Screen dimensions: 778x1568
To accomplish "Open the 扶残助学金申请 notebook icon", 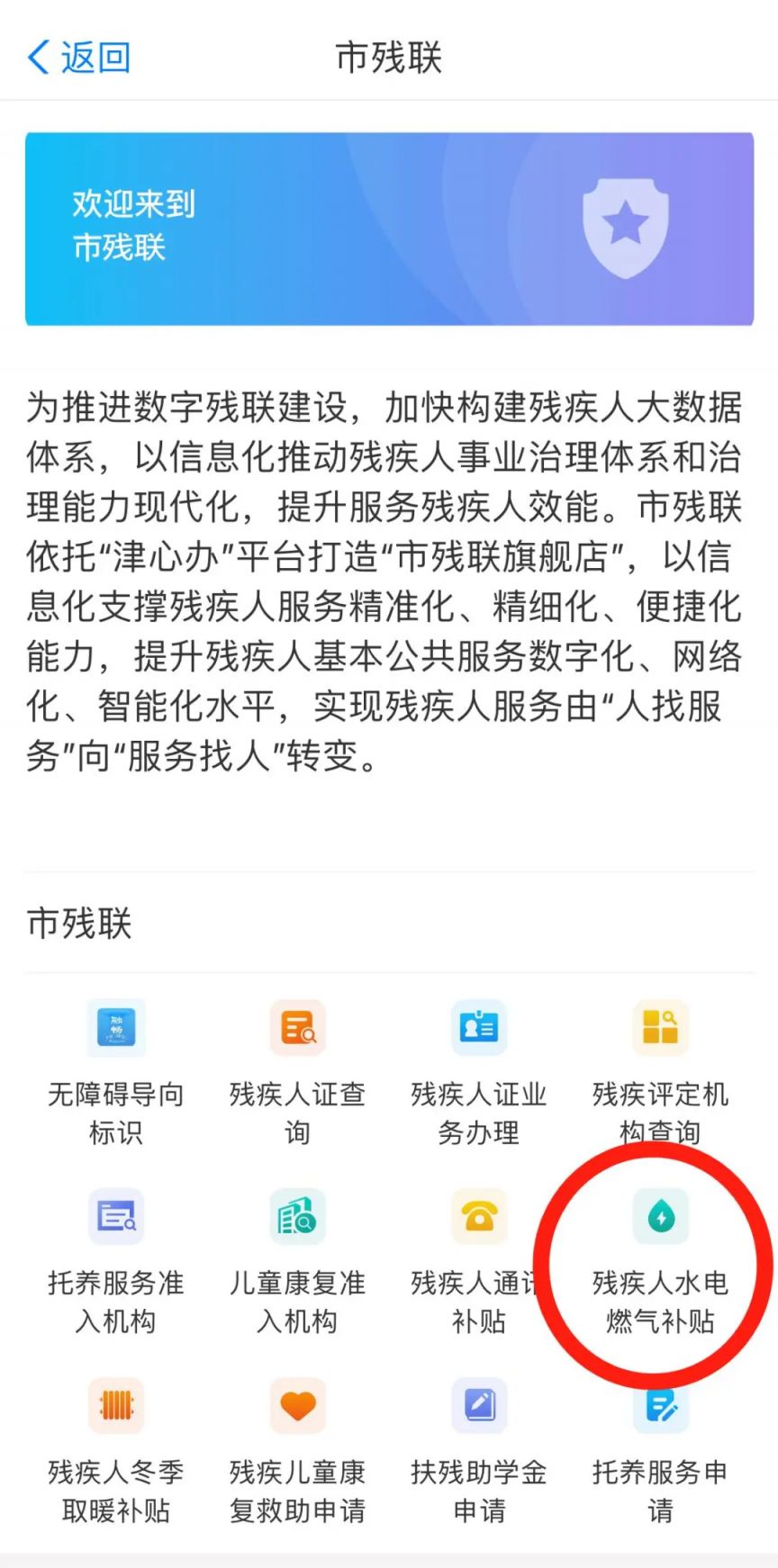I will click(478, 1406).
